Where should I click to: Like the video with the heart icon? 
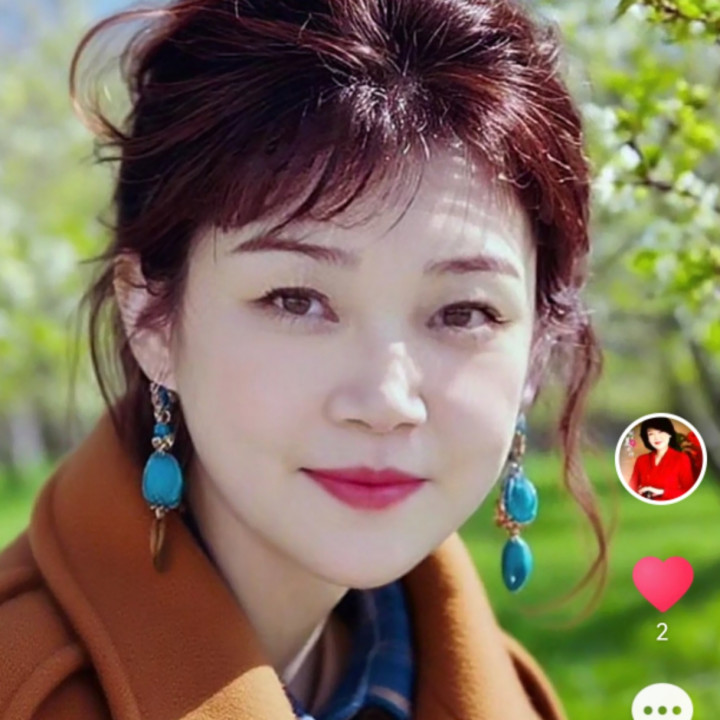click(x=663, y=584)
